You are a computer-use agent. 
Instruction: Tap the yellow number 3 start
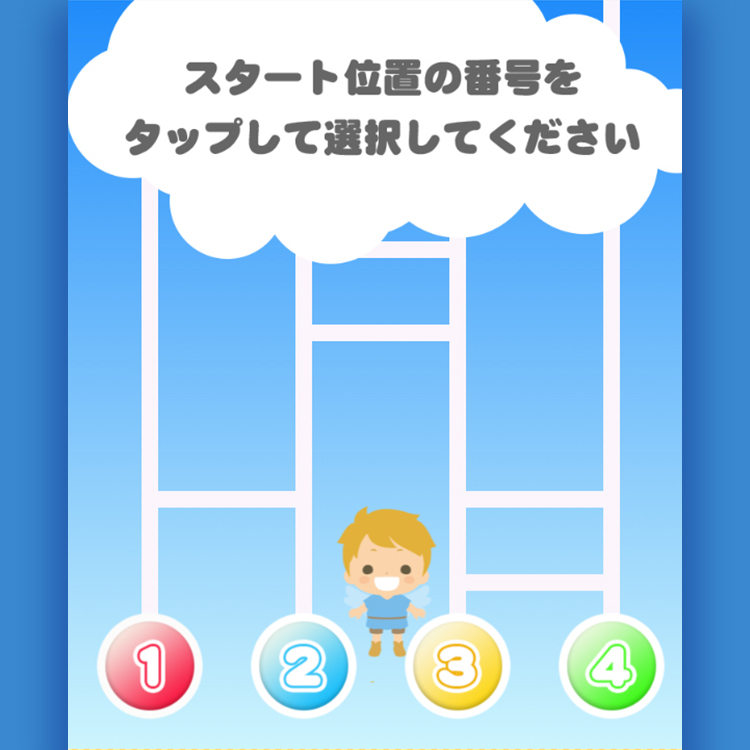click(457, 665)
